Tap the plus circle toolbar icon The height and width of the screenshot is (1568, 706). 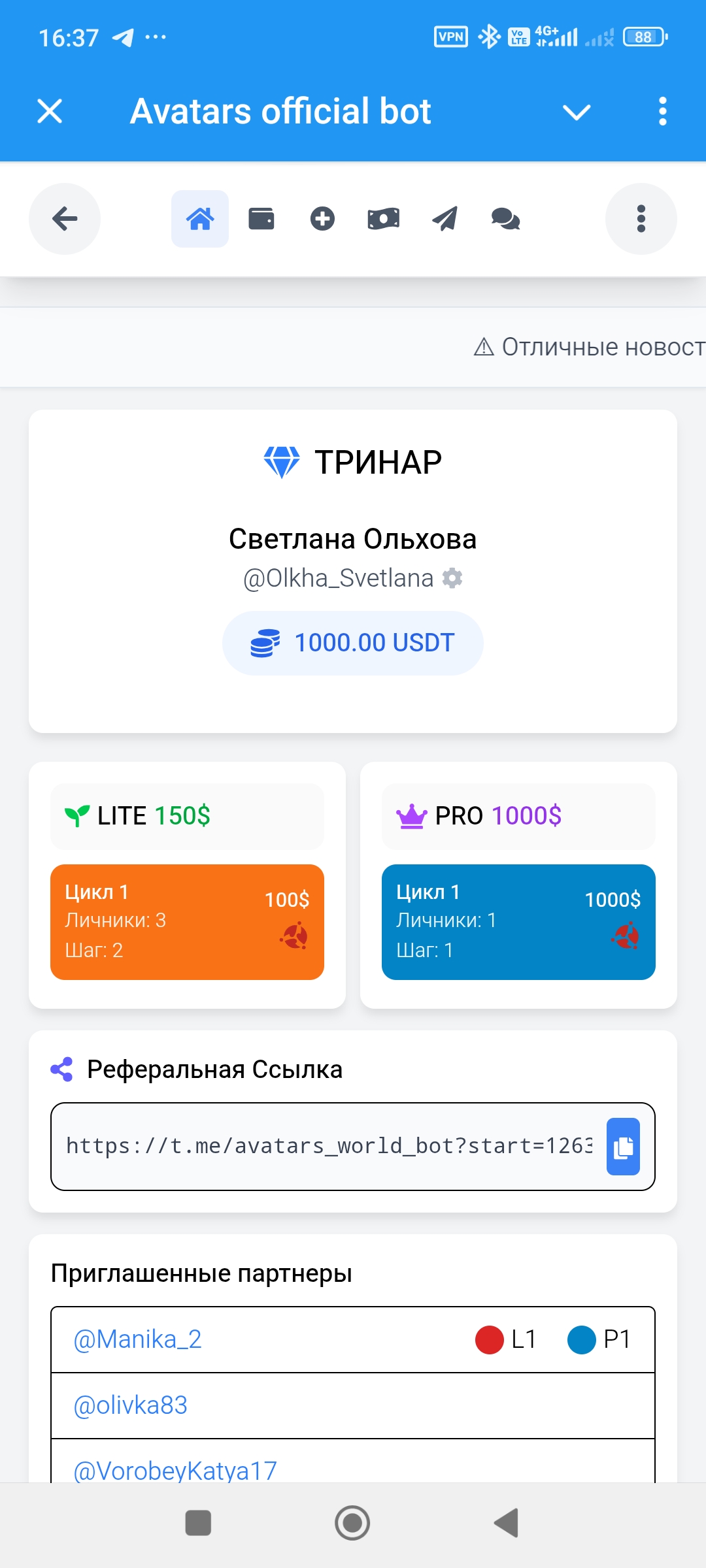[x=322, y=219]
